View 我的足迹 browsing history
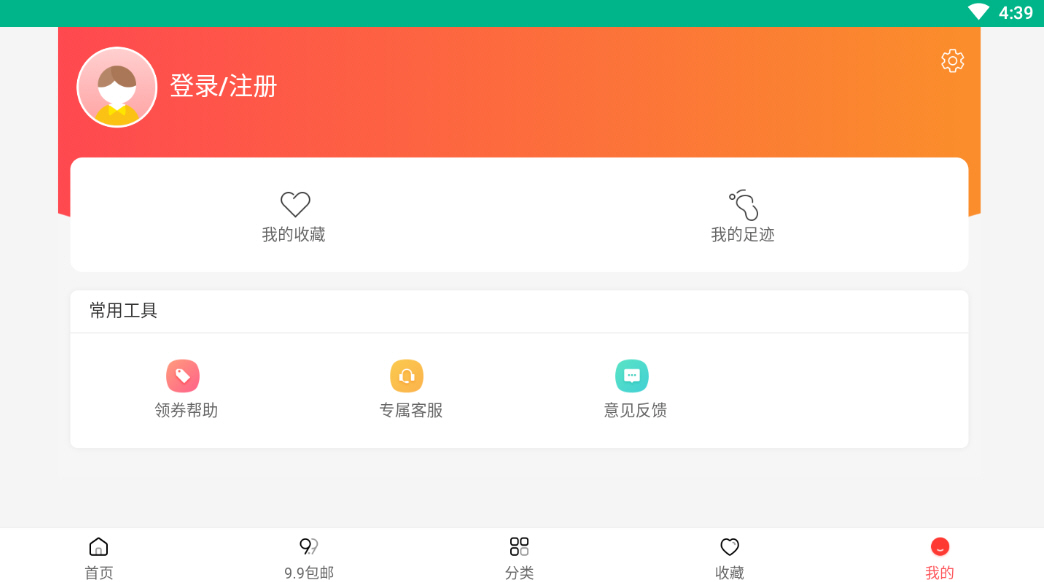The width and height of the screenshot is (1044, 582). [743, 216]
